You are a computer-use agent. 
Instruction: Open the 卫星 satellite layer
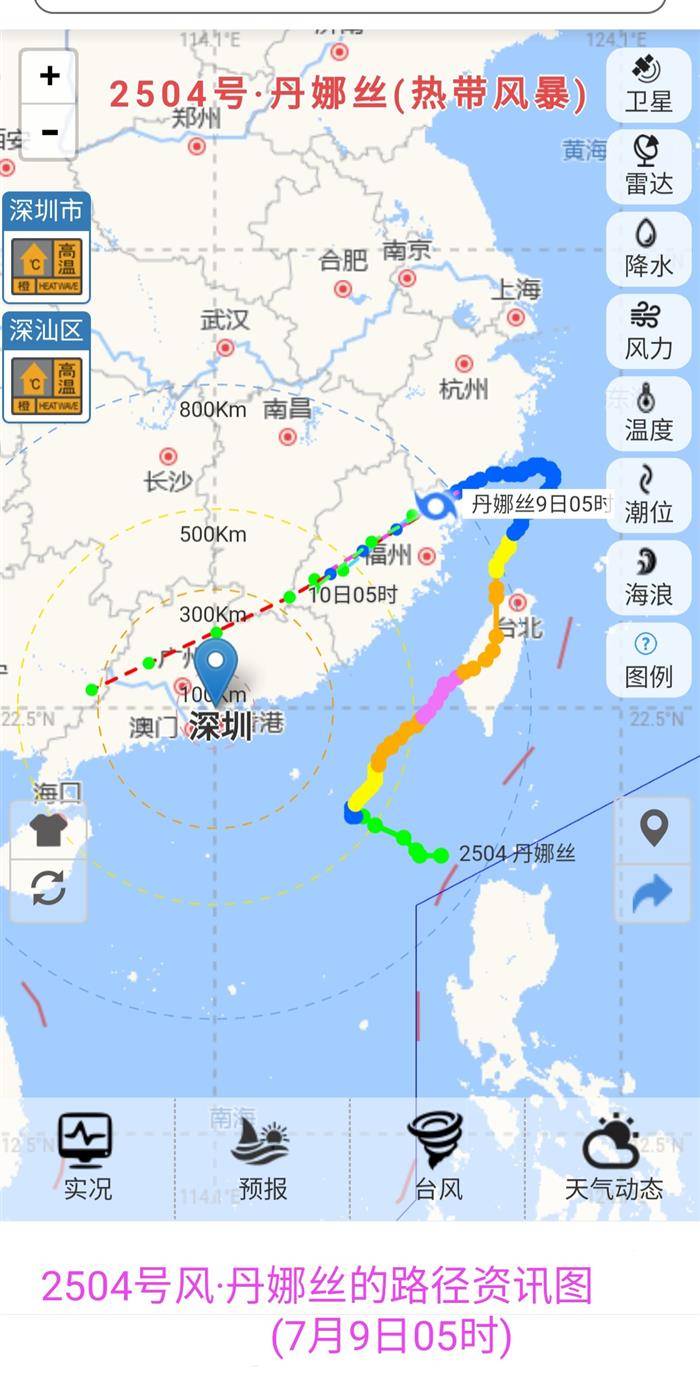(648, 84)
